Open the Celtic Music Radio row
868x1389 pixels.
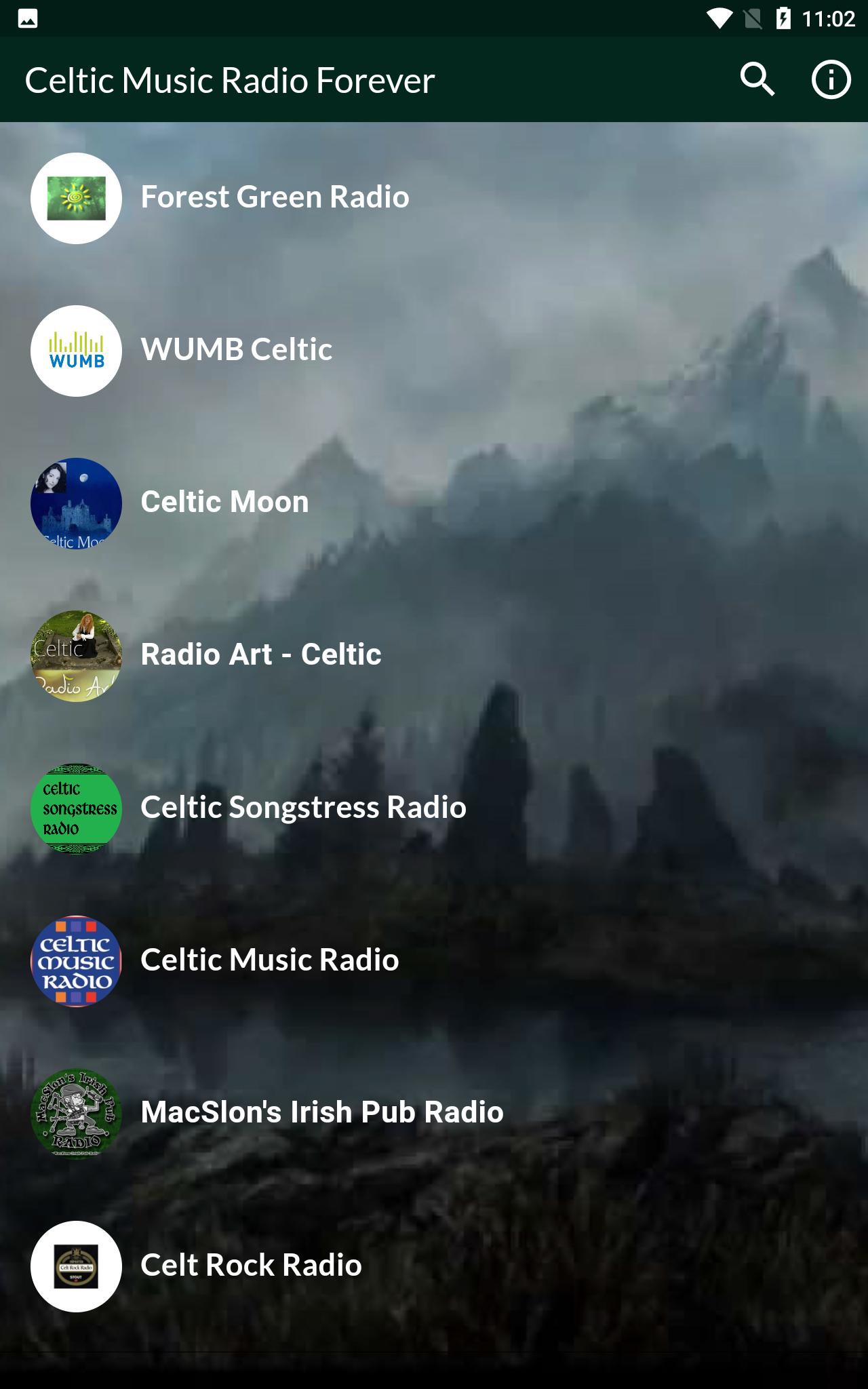pyautogui.click(x=434, y=961)
